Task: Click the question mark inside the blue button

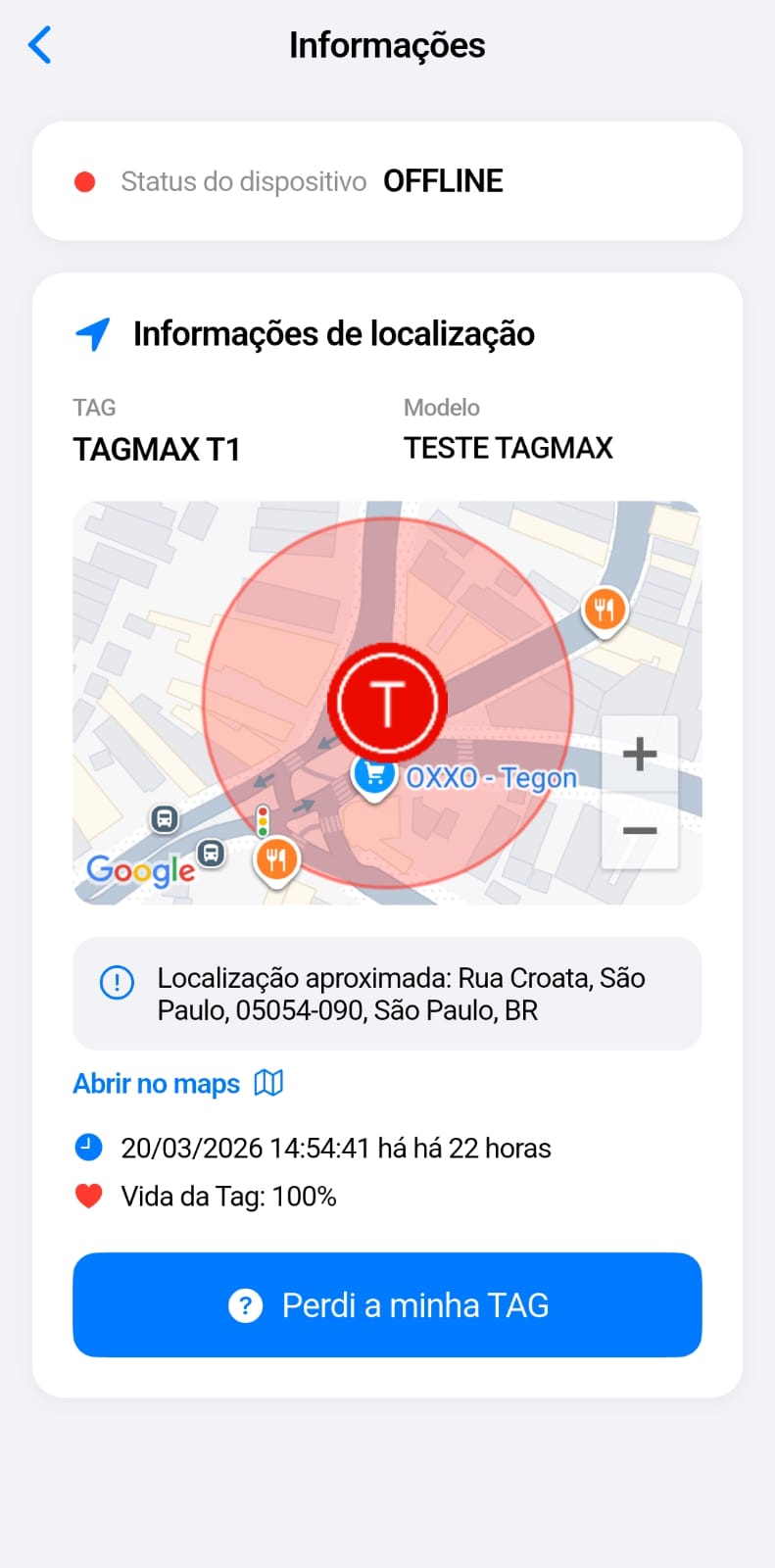Action: 244,1305
